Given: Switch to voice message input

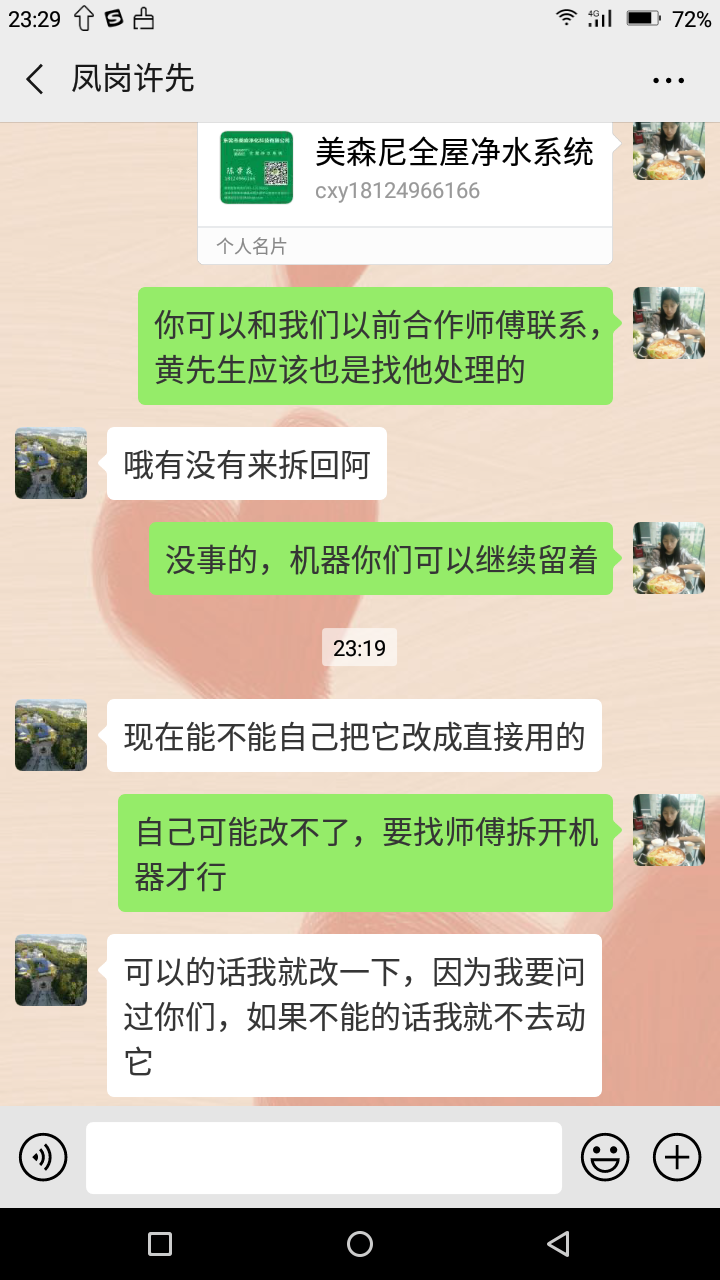Looking at the screenshot, I should point(43,1158).
